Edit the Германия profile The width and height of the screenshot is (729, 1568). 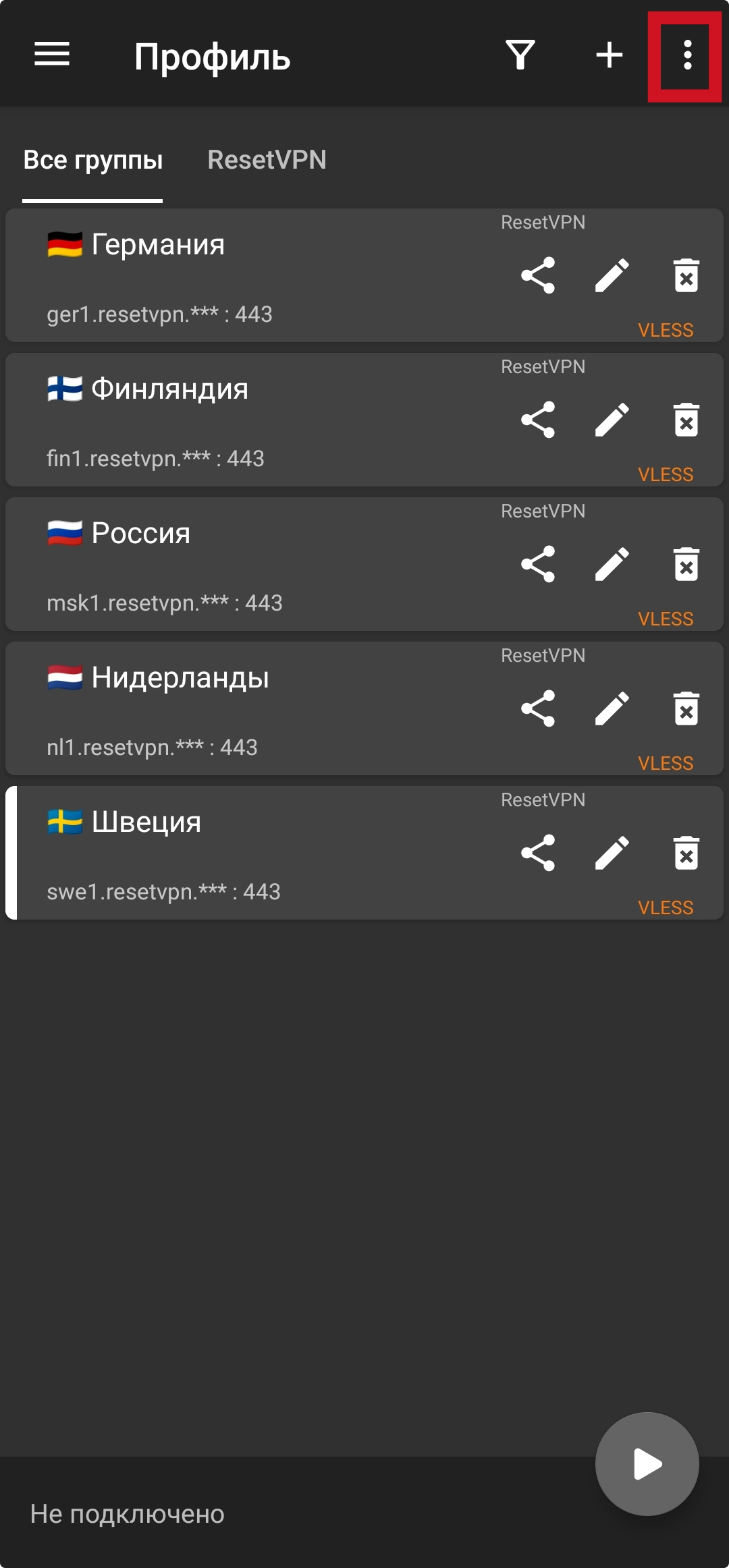point(612,275)
